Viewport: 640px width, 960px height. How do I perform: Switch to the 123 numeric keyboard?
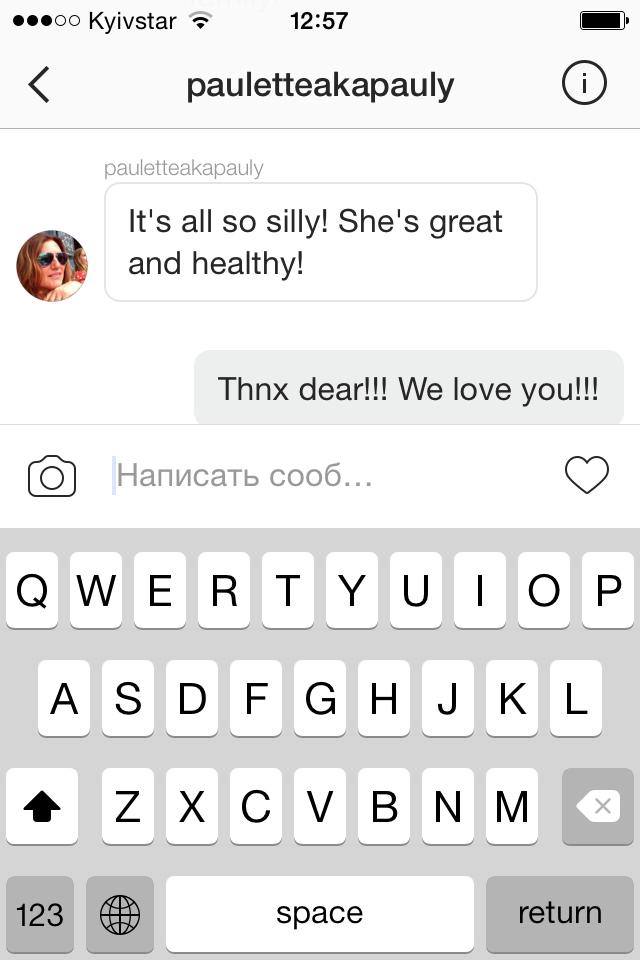(x=40, y=913)
